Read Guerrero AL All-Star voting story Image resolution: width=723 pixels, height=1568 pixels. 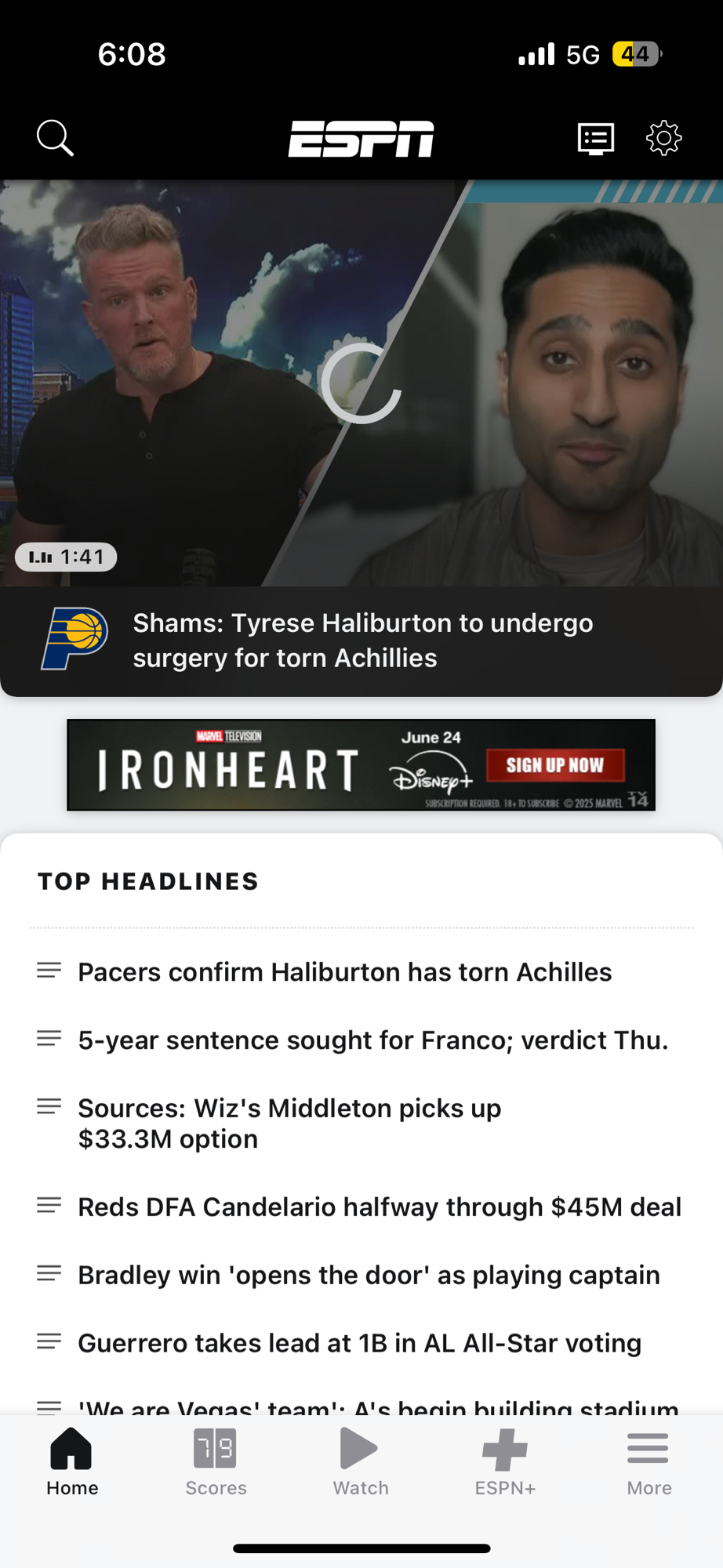tap(359, 1344)
